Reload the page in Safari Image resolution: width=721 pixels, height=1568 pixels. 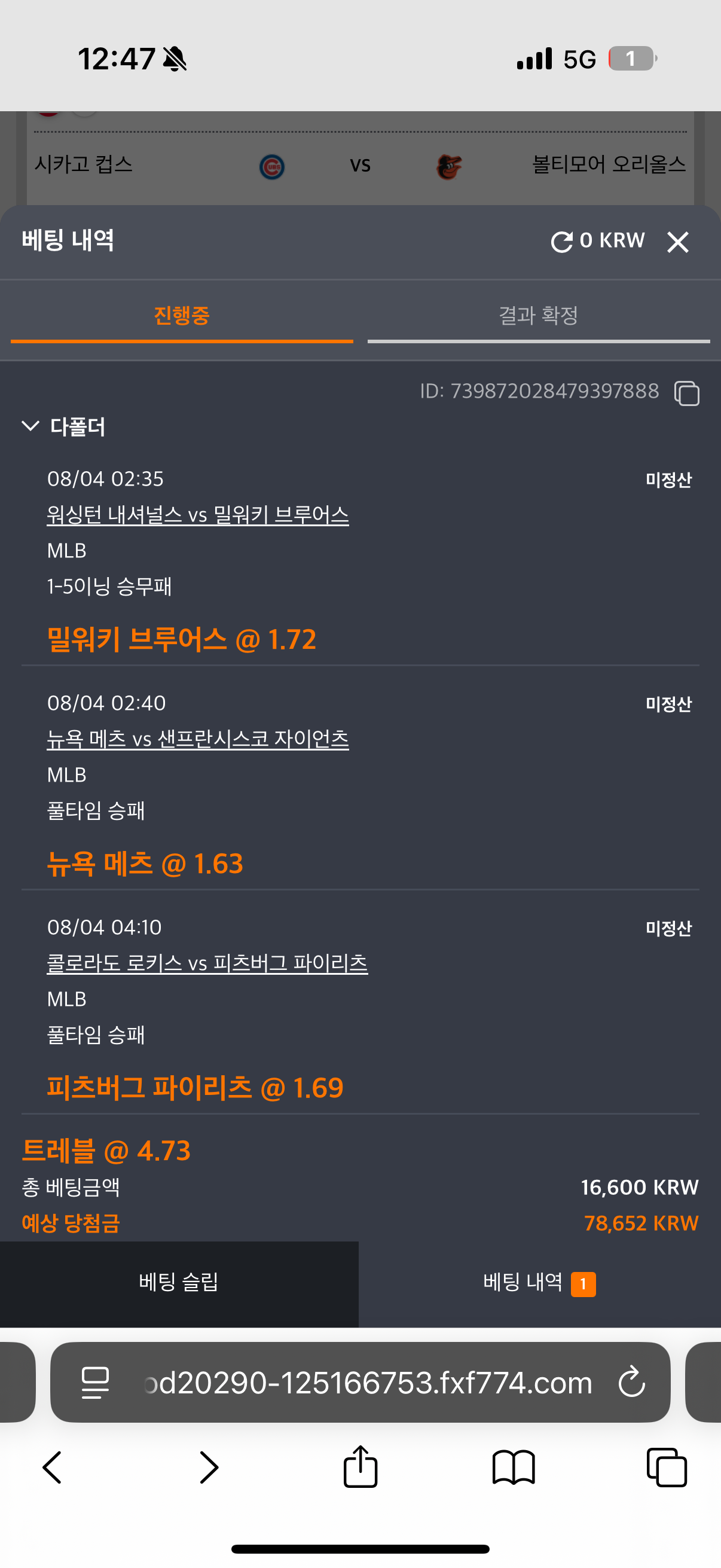tap(631, 1382)
